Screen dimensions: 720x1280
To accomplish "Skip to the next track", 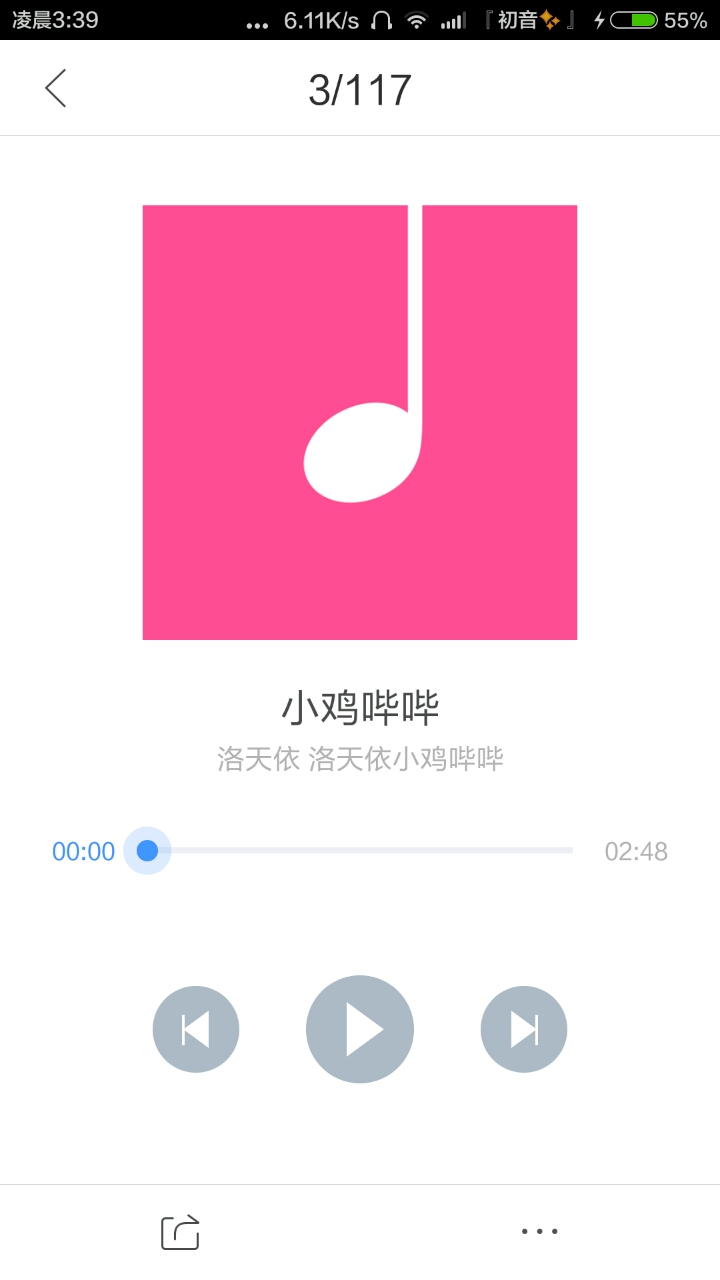I will tap(524, 1029).
